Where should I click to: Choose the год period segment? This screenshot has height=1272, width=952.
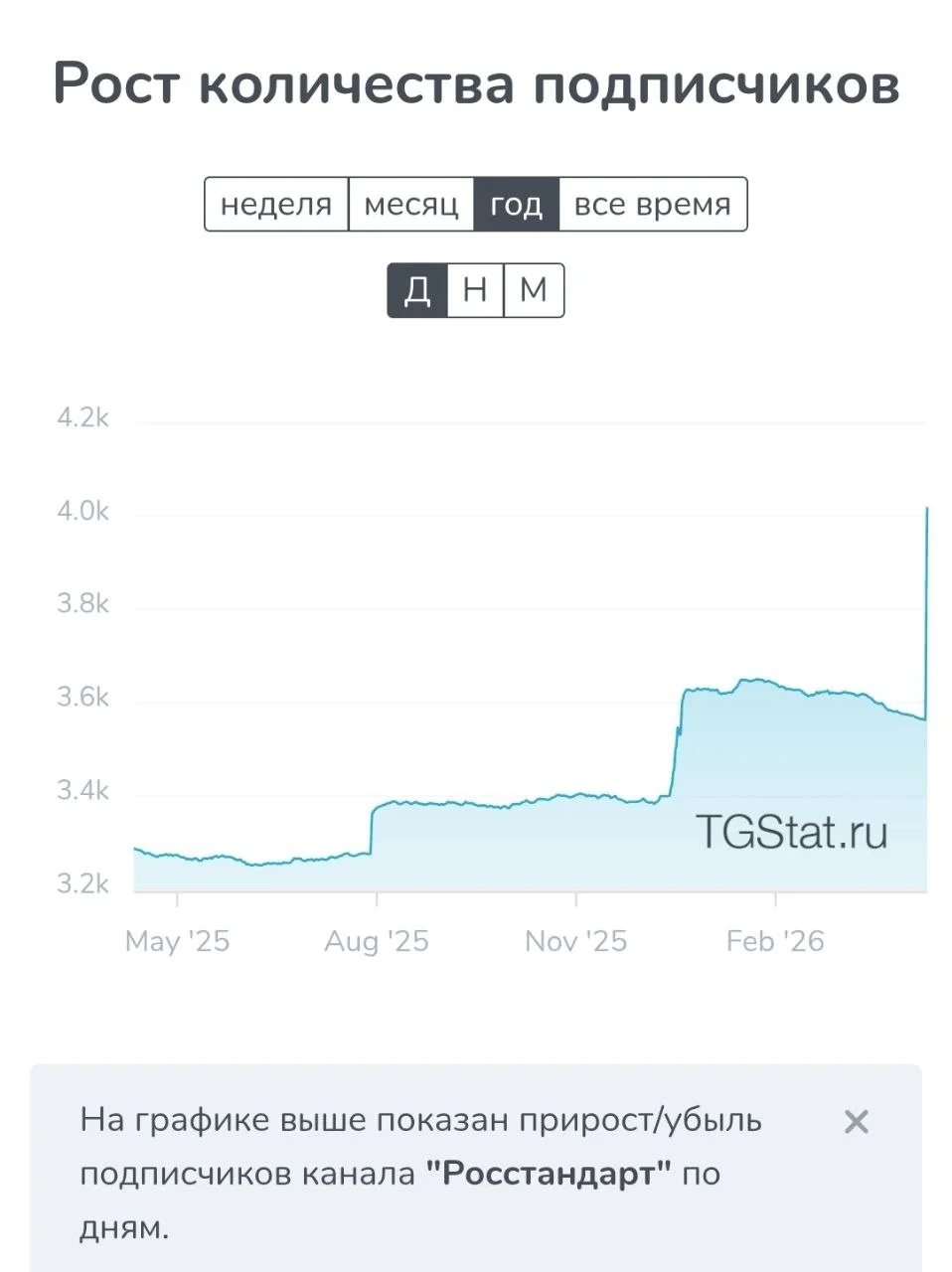516,205
